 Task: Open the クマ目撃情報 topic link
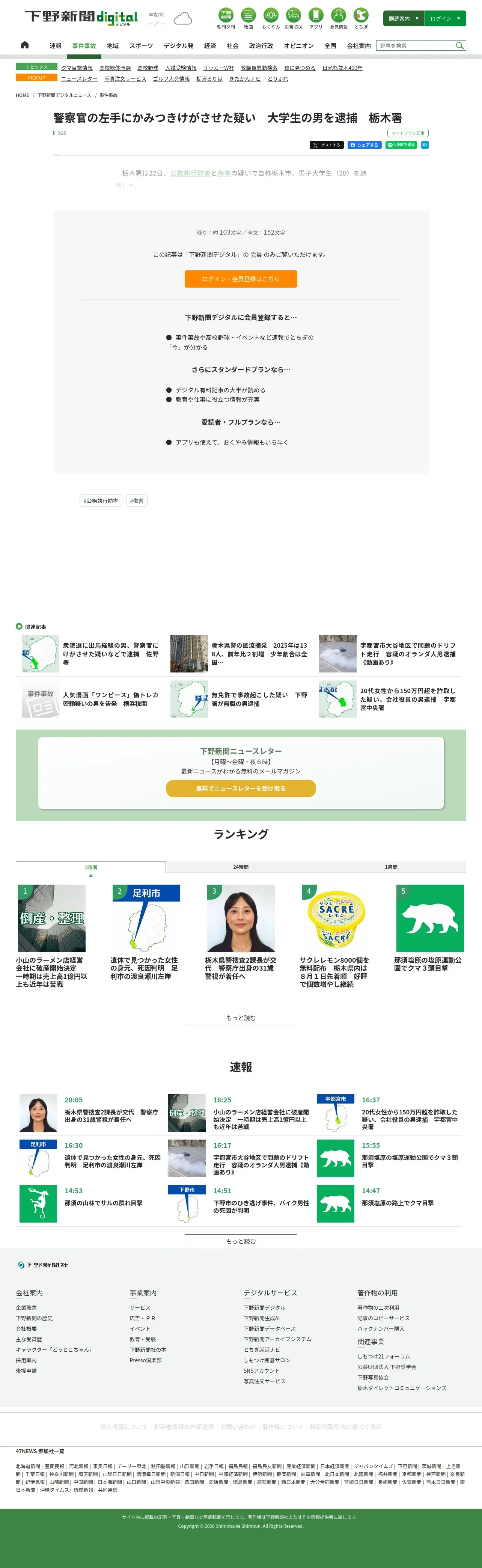[x=77, y=68]
